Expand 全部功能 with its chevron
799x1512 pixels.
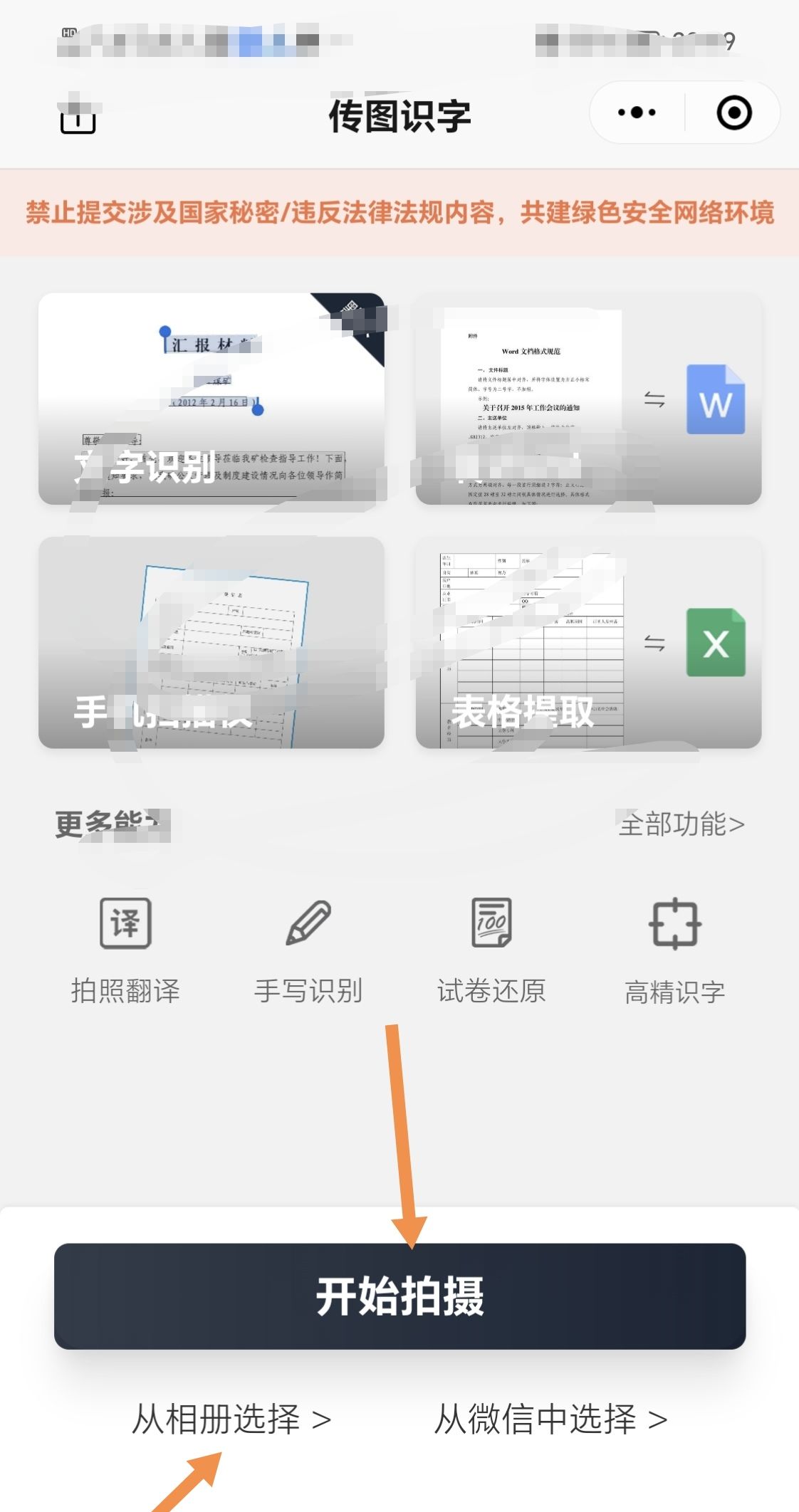(x=681, y=824)
